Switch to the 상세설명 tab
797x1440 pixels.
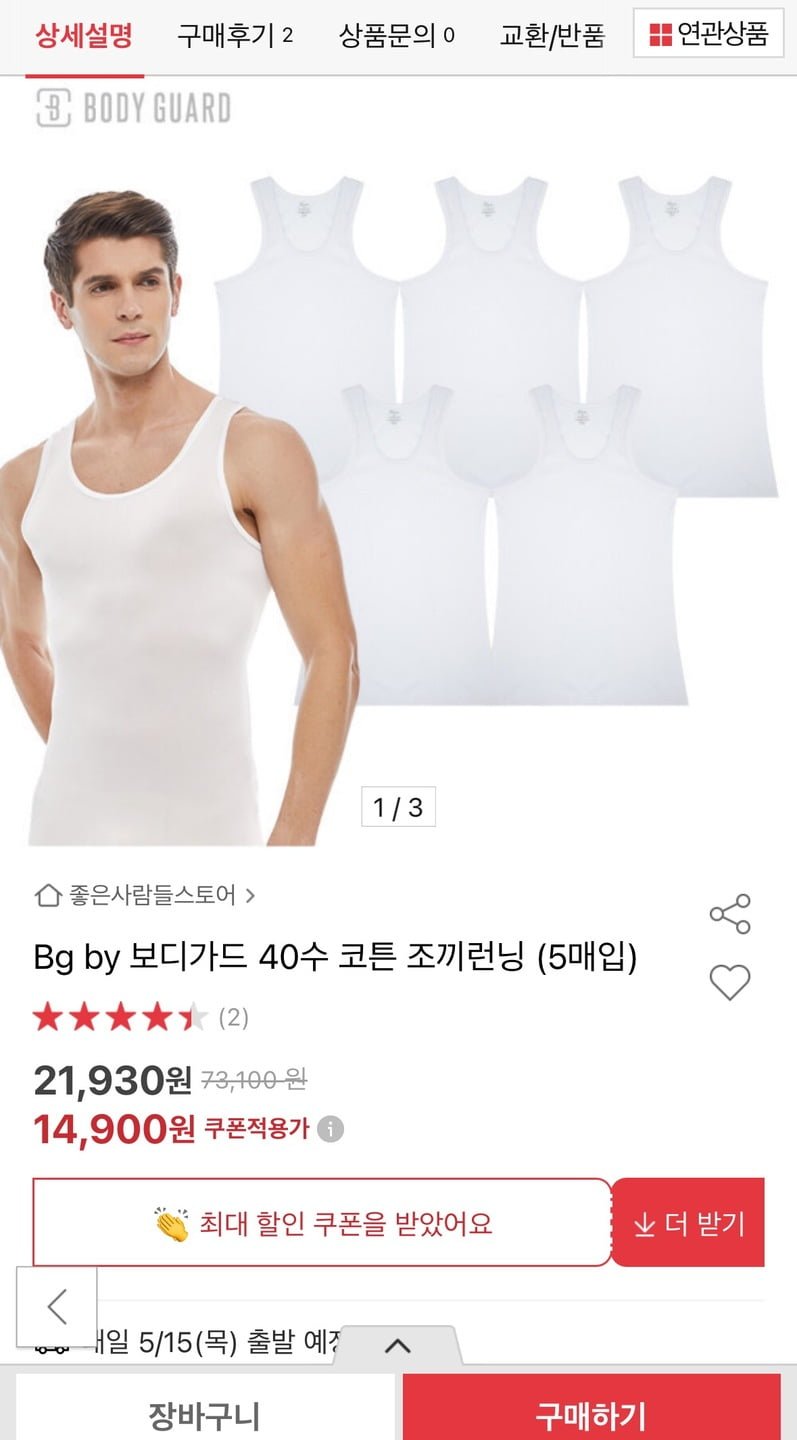click(x=84, y=36)
